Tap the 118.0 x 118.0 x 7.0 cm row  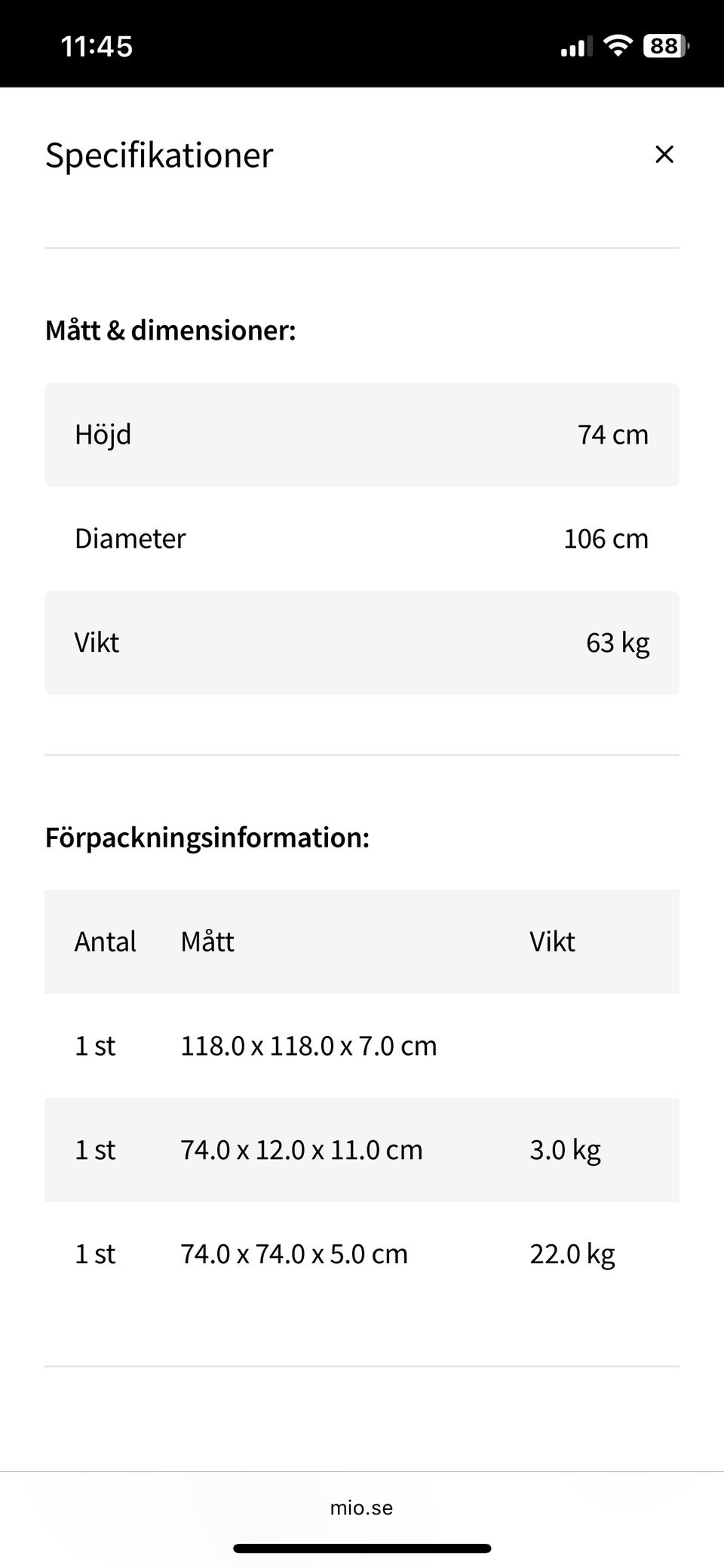pos(361,1045)
